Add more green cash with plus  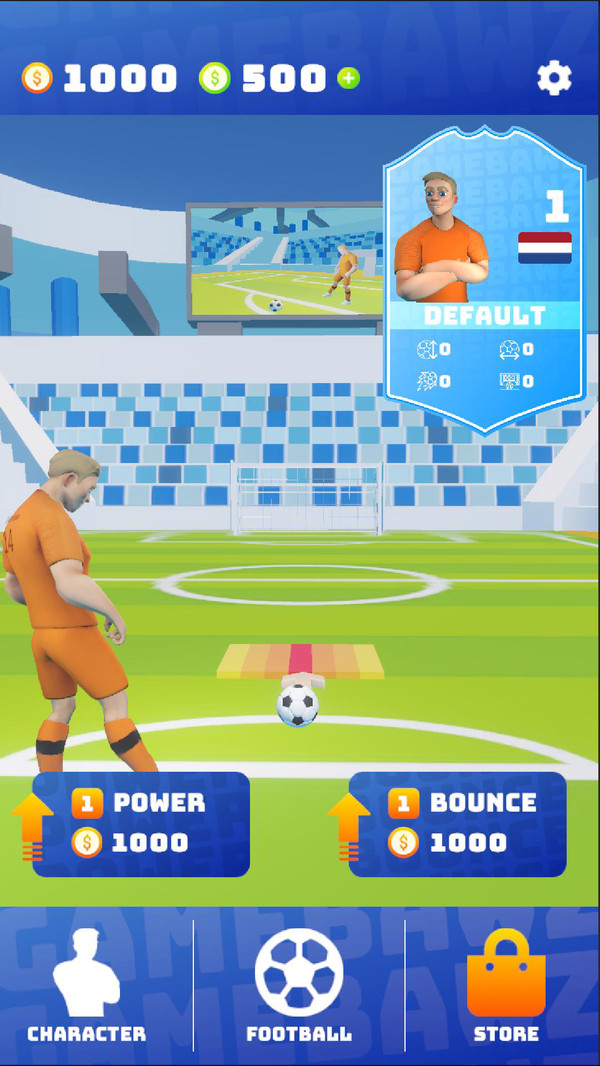point(348,78)
